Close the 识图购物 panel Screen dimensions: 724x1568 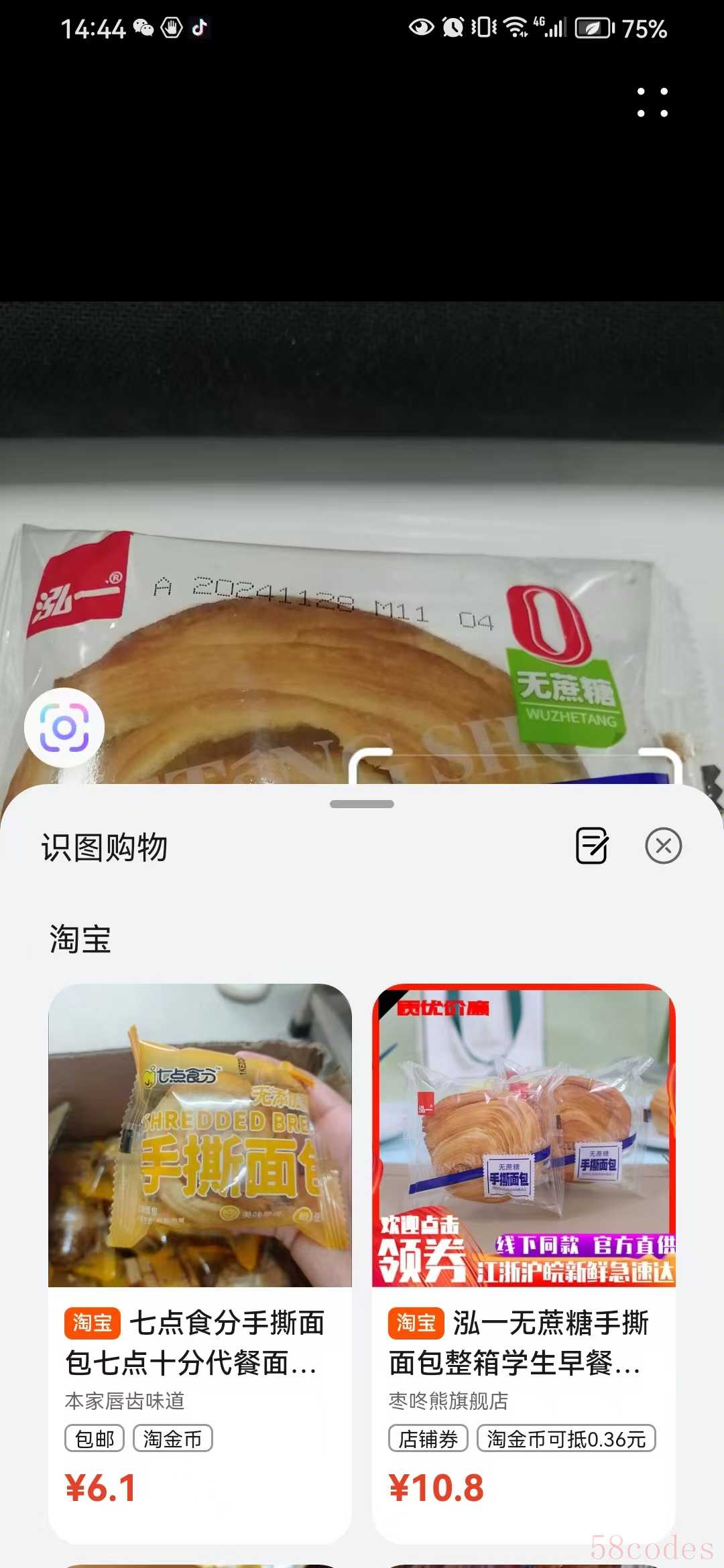coord(663,846)
